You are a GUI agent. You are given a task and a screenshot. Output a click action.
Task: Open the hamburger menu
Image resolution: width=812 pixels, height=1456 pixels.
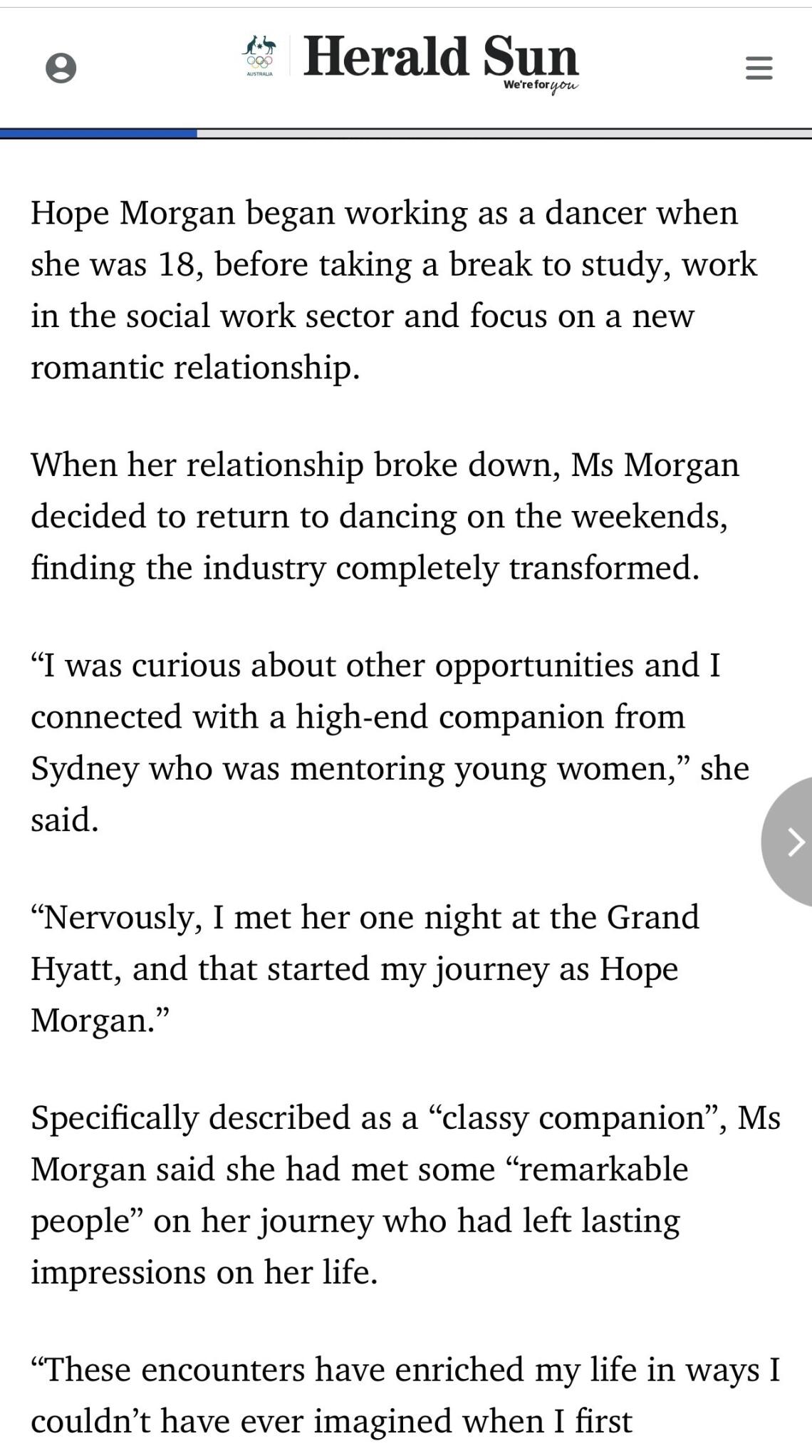[x=759, y=68]
